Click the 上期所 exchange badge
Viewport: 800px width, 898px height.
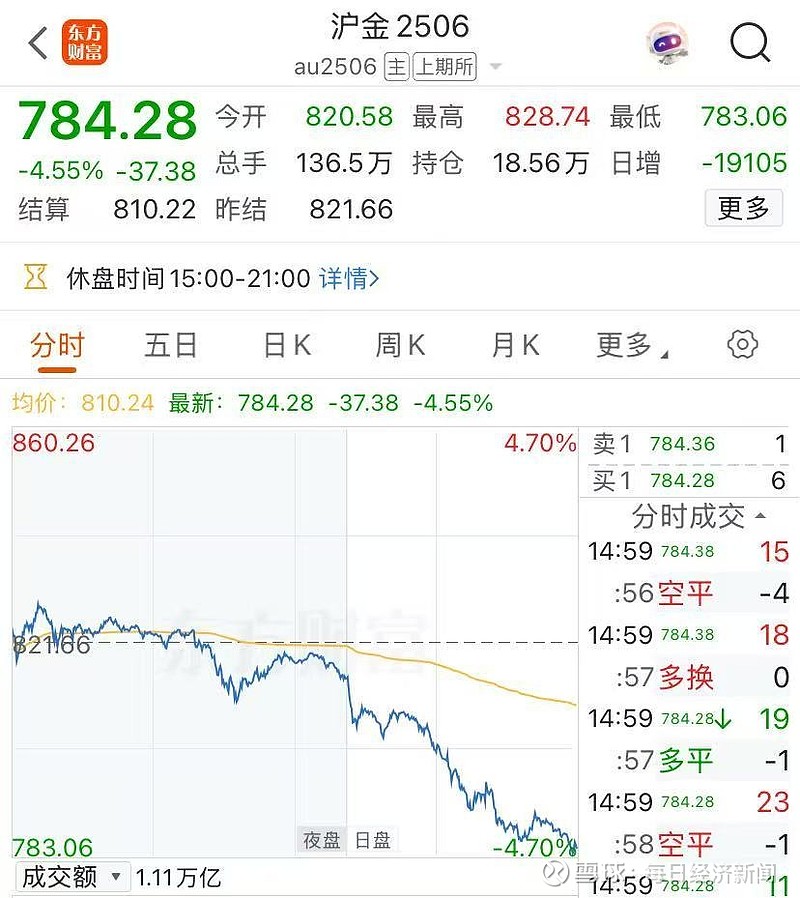coord(444,67)
